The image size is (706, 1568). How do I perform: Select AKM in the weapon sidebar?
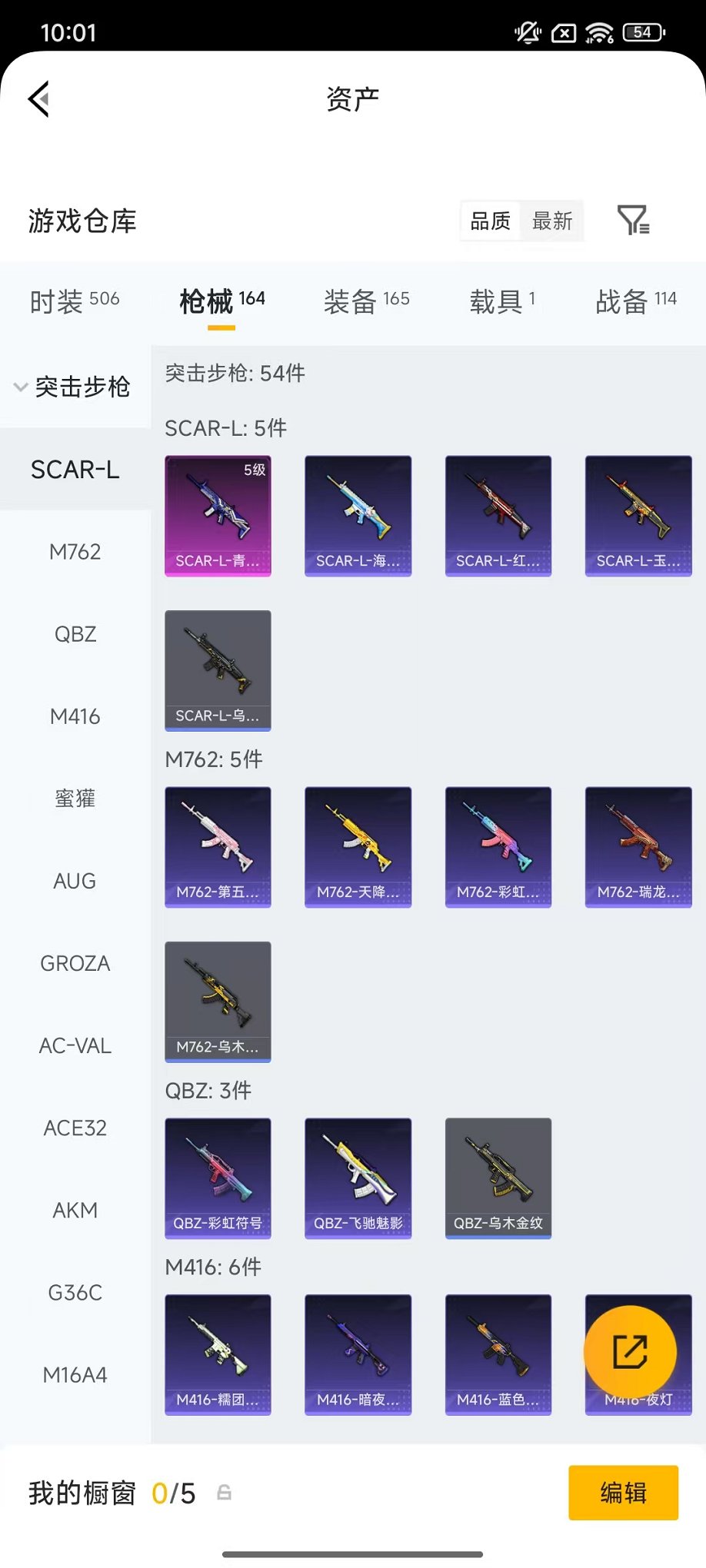click(x=75, y=1211)
